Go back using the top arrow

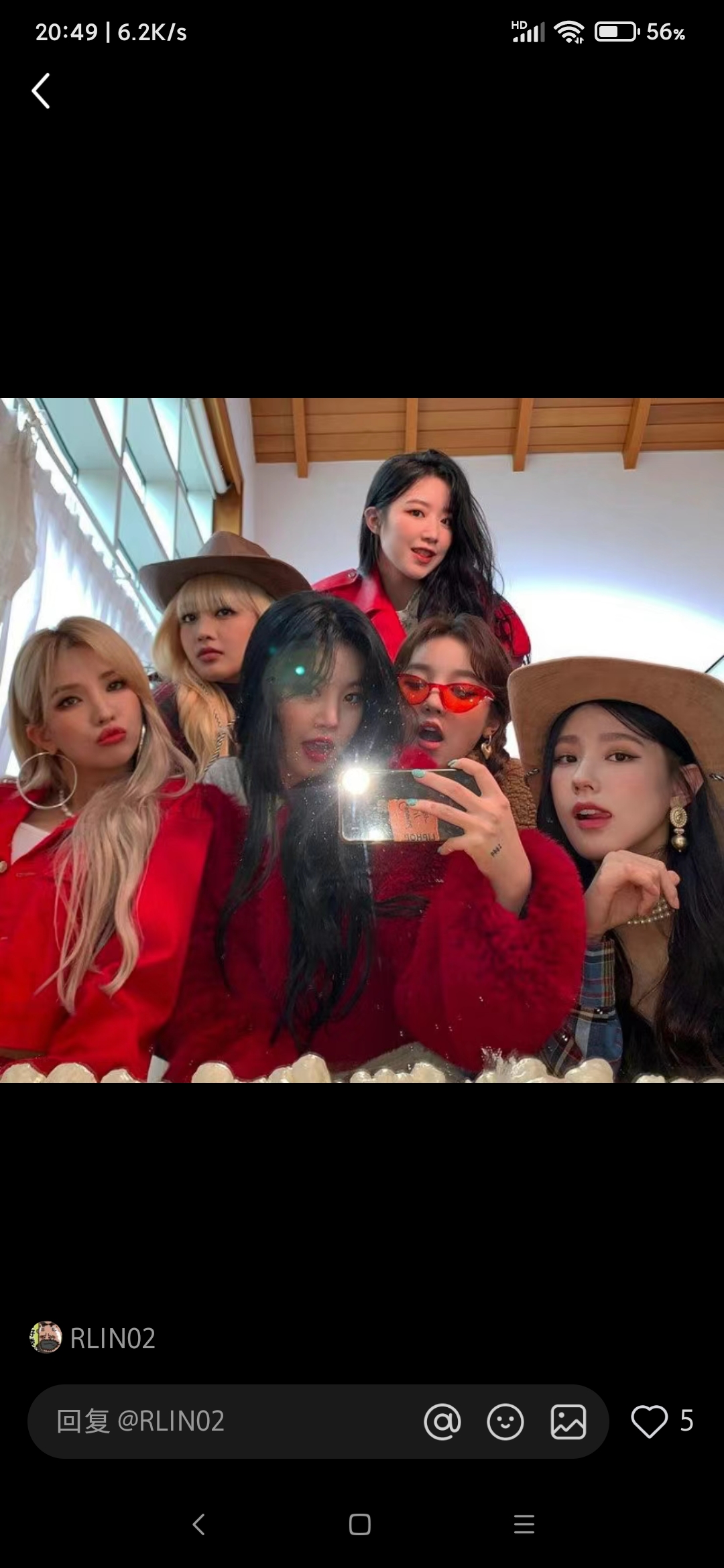tap(41, 91)
